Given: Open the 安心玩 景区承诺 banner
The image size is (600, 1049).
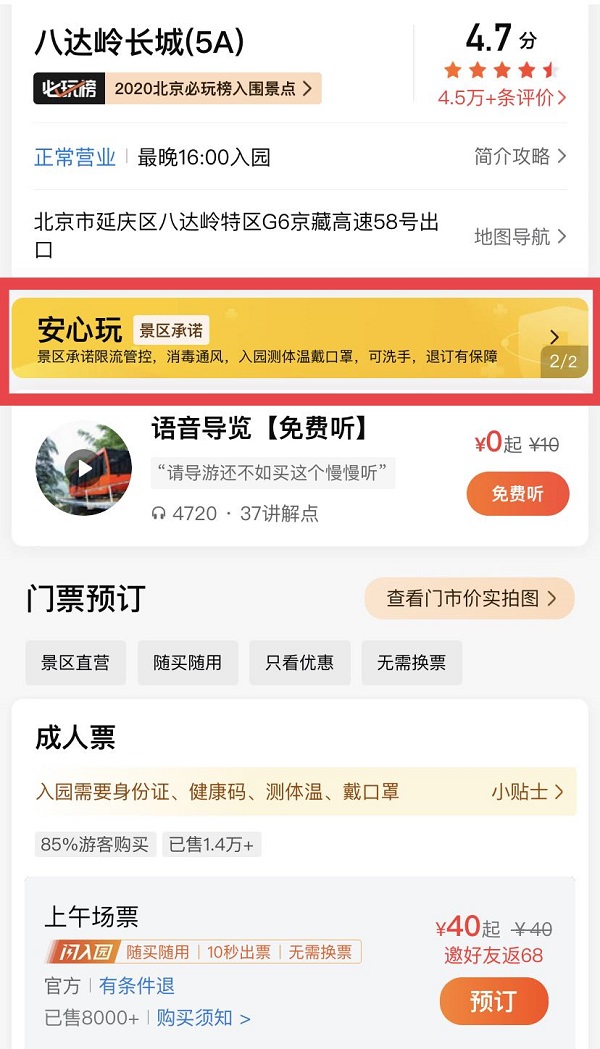Looking at the screenshot, I should tap(299, 337).
